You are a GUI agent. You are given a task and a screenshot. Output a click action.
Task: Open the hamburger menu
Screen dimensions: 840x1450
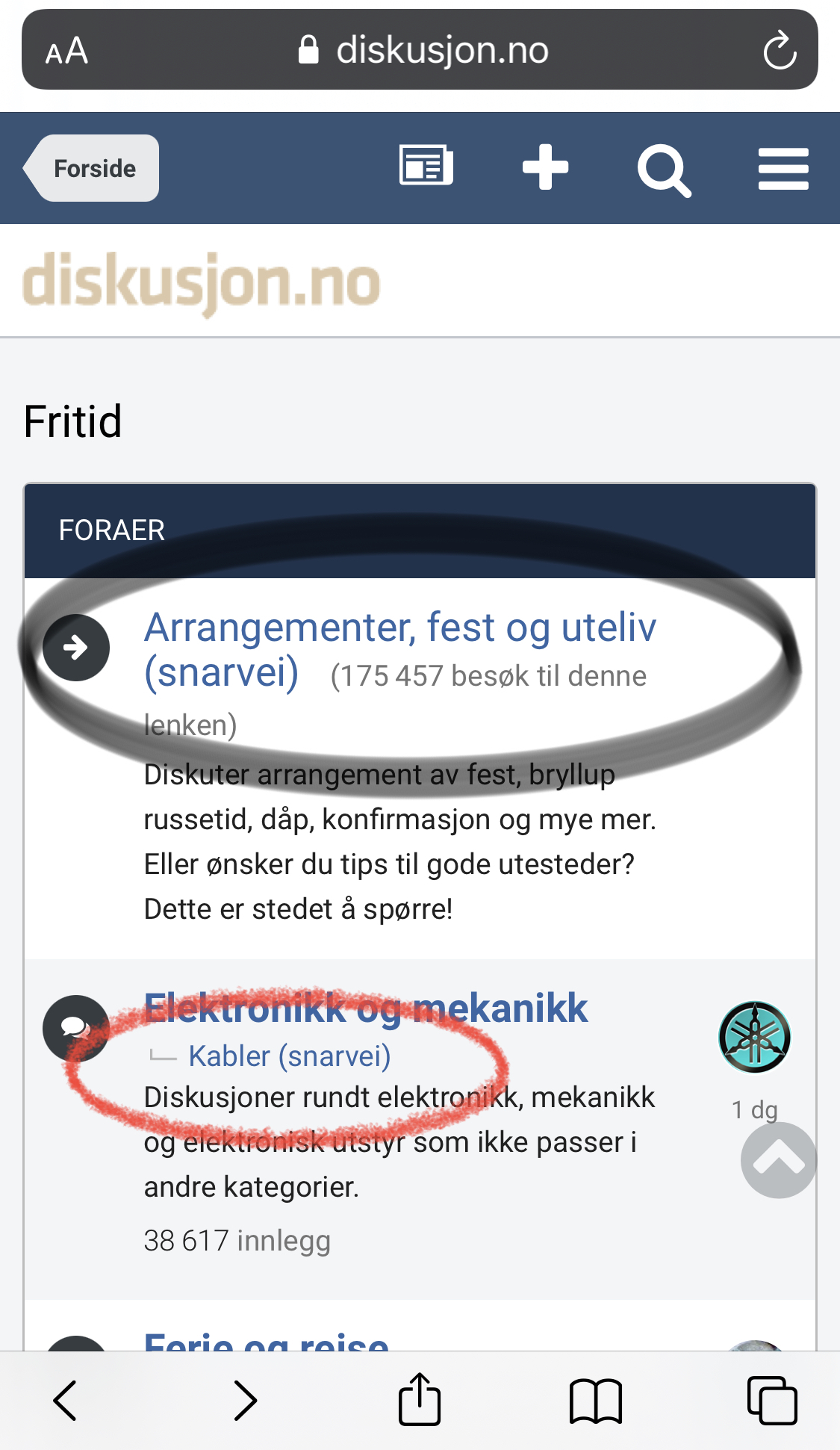click(783, 169)
